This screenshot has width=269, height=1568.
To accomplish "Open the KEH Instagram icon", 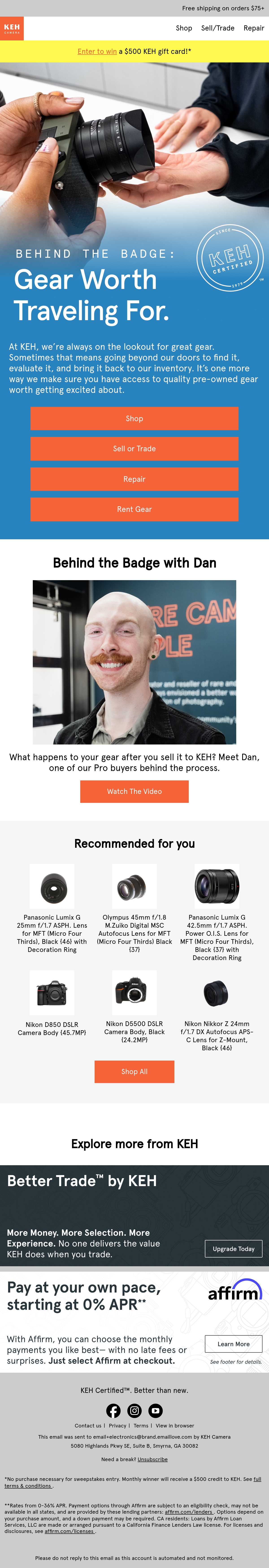I will (135, 1411).
